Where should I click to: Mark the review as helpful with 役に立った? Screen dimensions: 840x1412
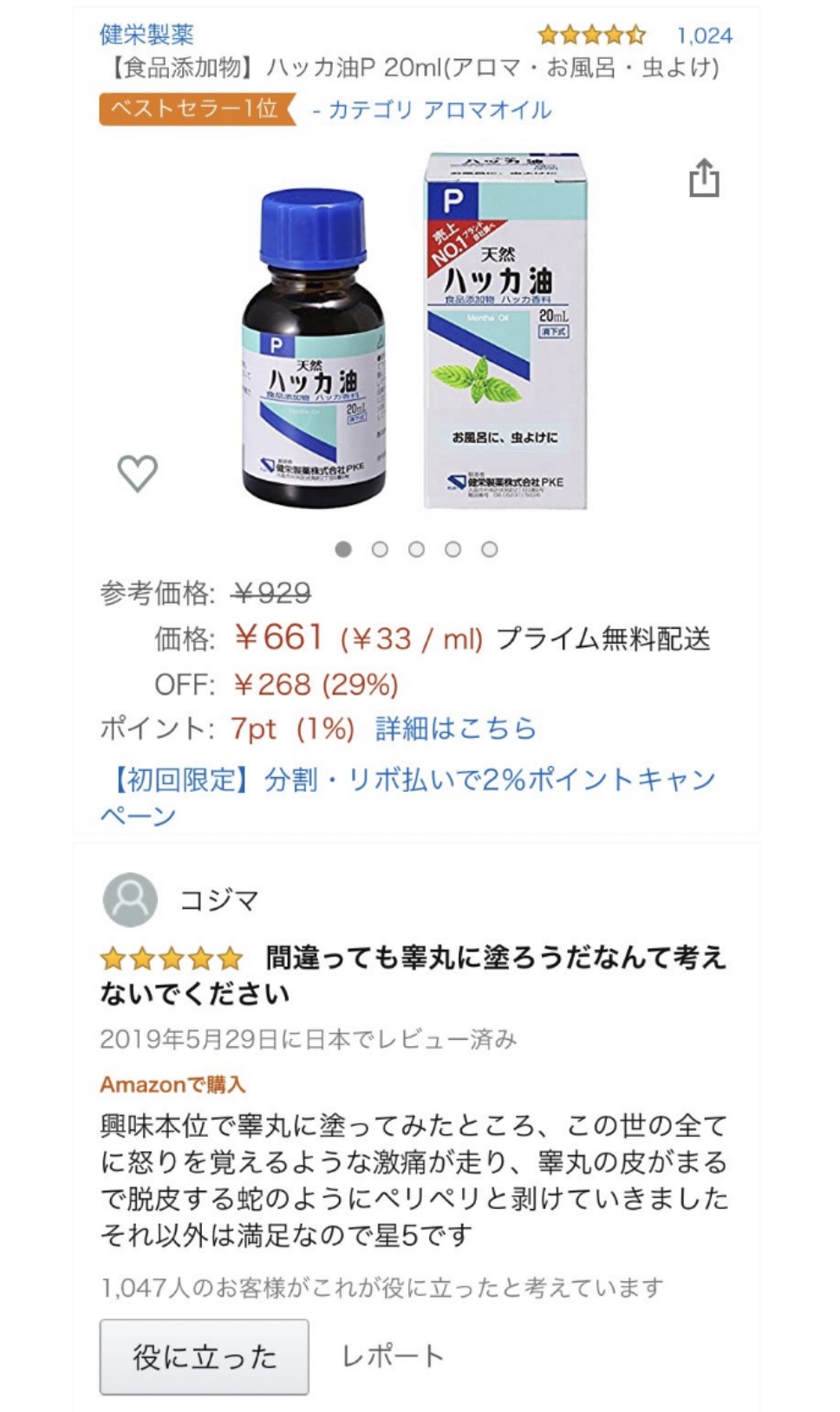tap(205, 1356)
